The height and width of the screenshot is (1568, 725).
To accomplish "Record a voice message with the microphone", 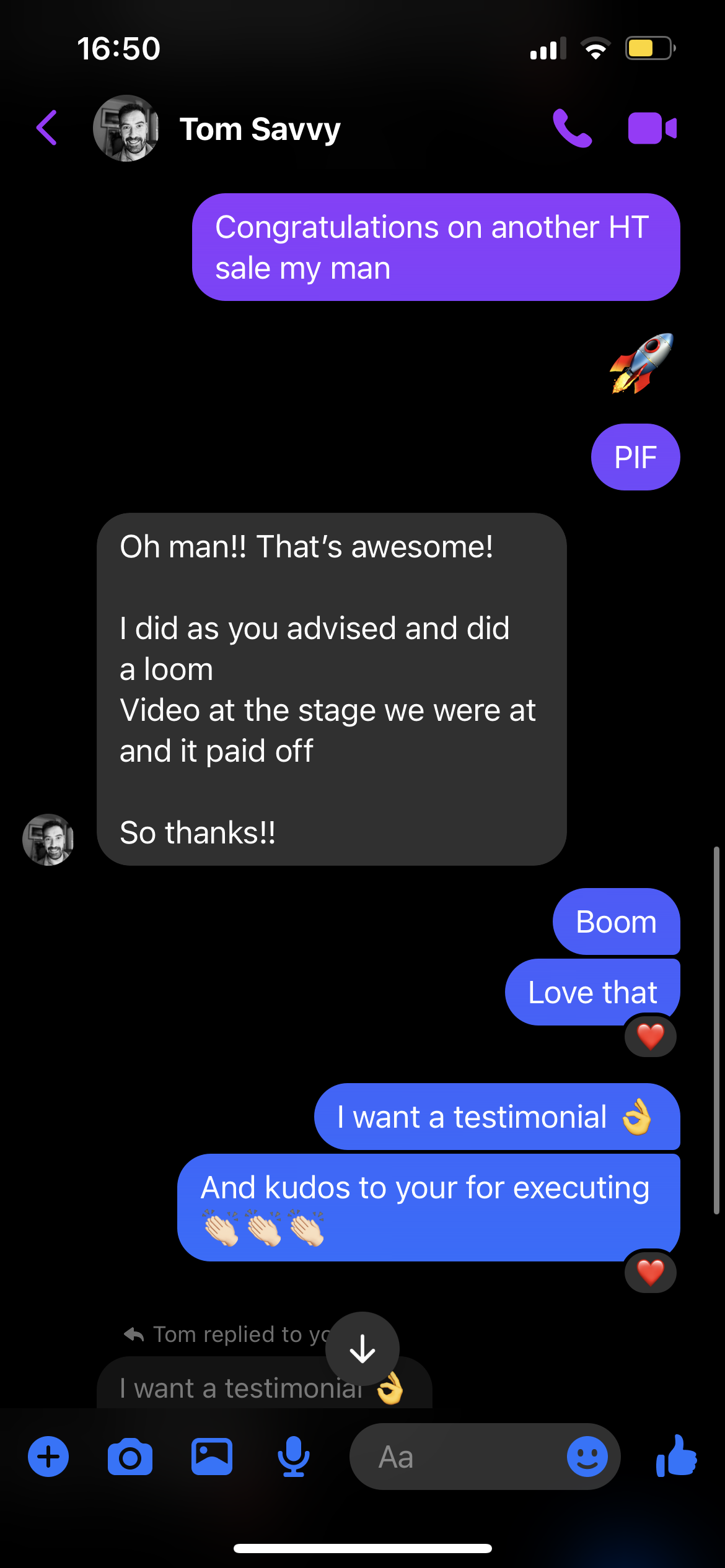I will click(294, 1457).
